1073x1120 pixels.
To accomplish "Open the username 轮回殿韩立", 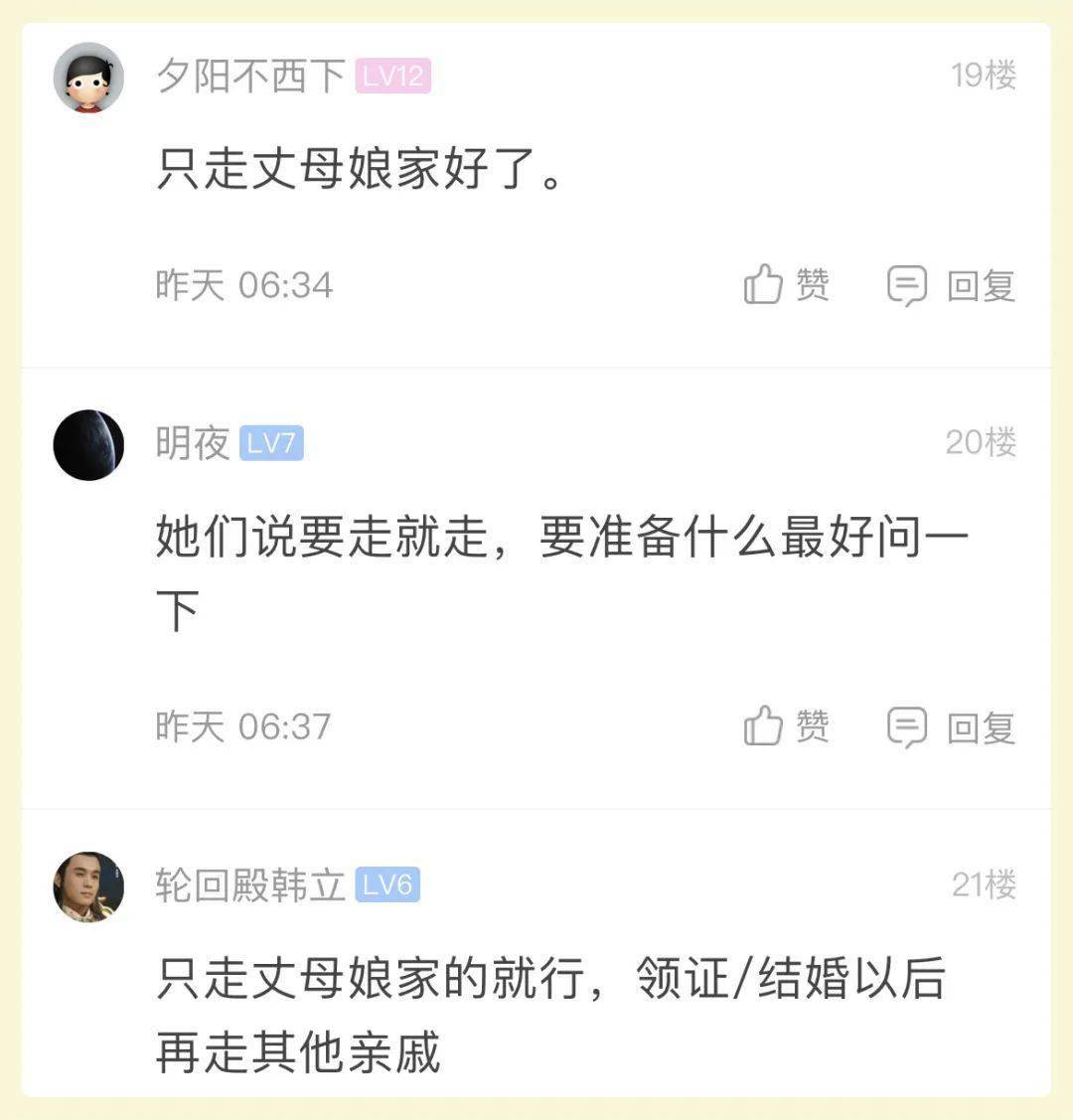I will 250,884.
